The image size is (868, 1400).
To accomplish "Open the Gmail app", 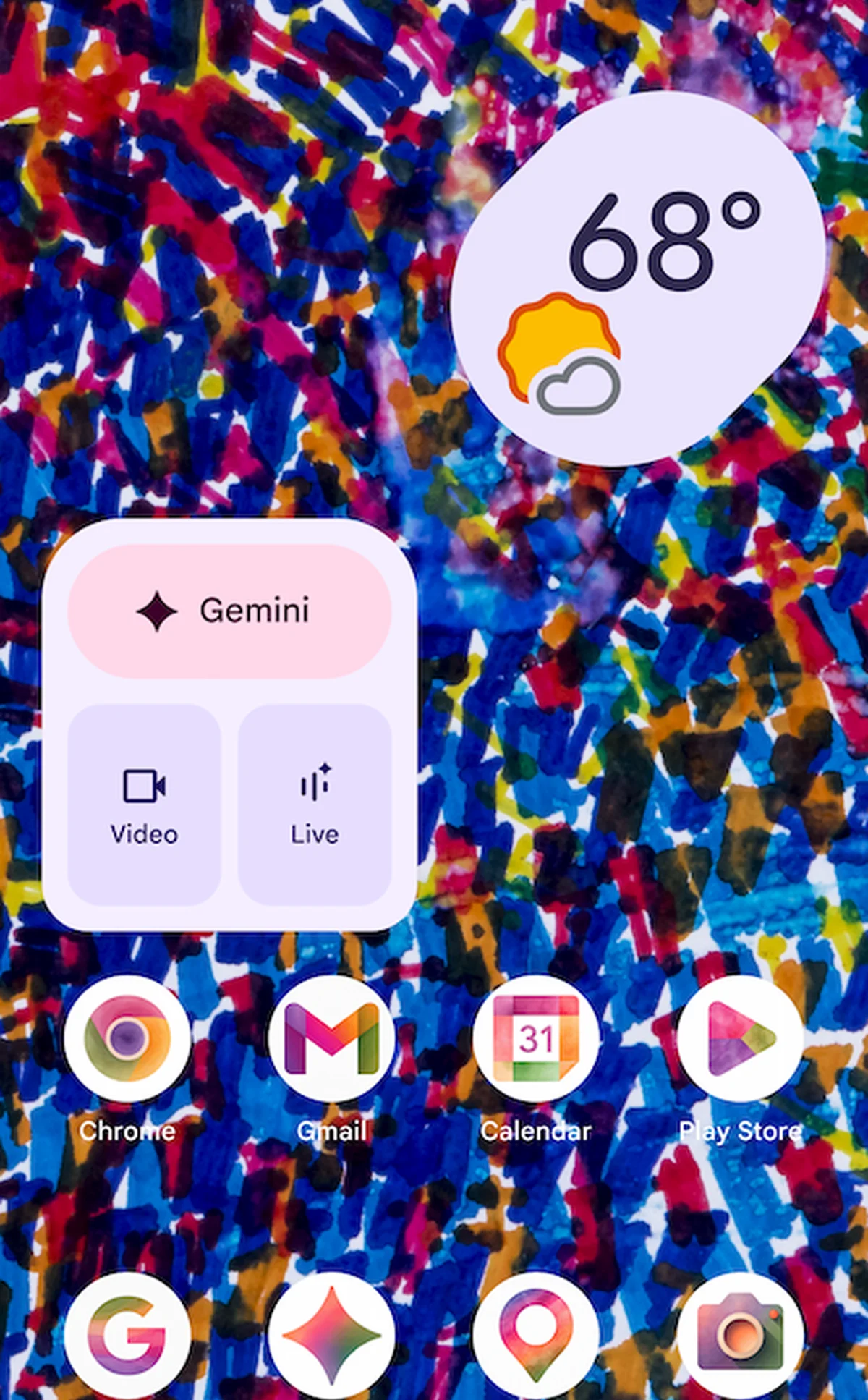I will (x=332, y=1038).
